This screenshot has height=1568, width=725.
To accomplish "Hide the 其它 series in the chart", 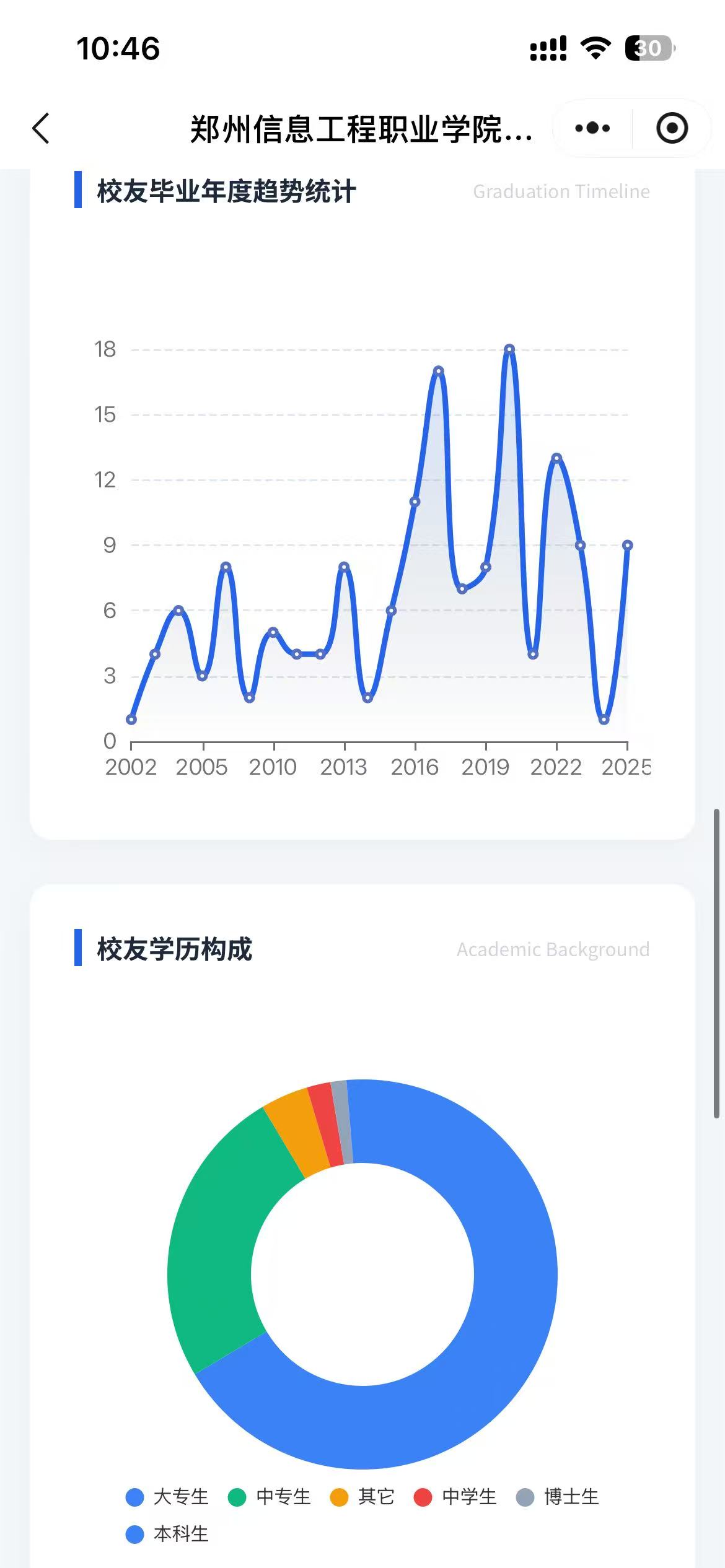I will point(362,1497).
